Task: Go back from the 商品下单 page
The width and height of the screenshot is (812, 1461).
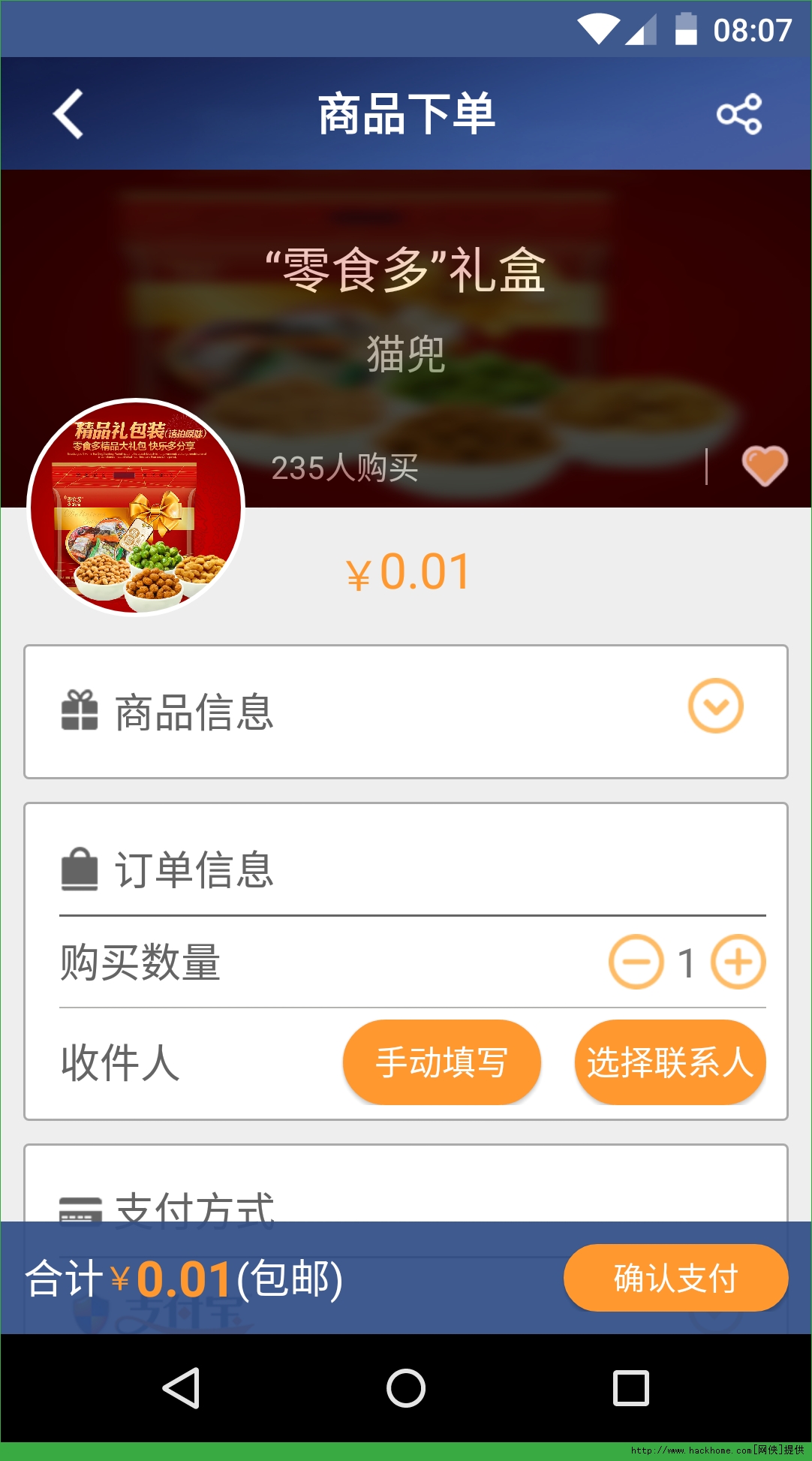Action: click(68, 114)
